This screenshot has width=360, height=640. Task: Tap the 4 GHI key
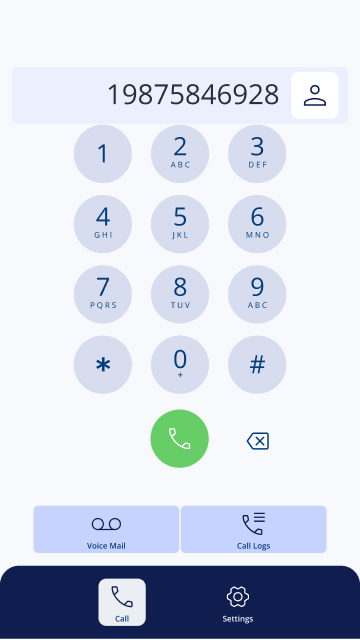coord(103,224)
